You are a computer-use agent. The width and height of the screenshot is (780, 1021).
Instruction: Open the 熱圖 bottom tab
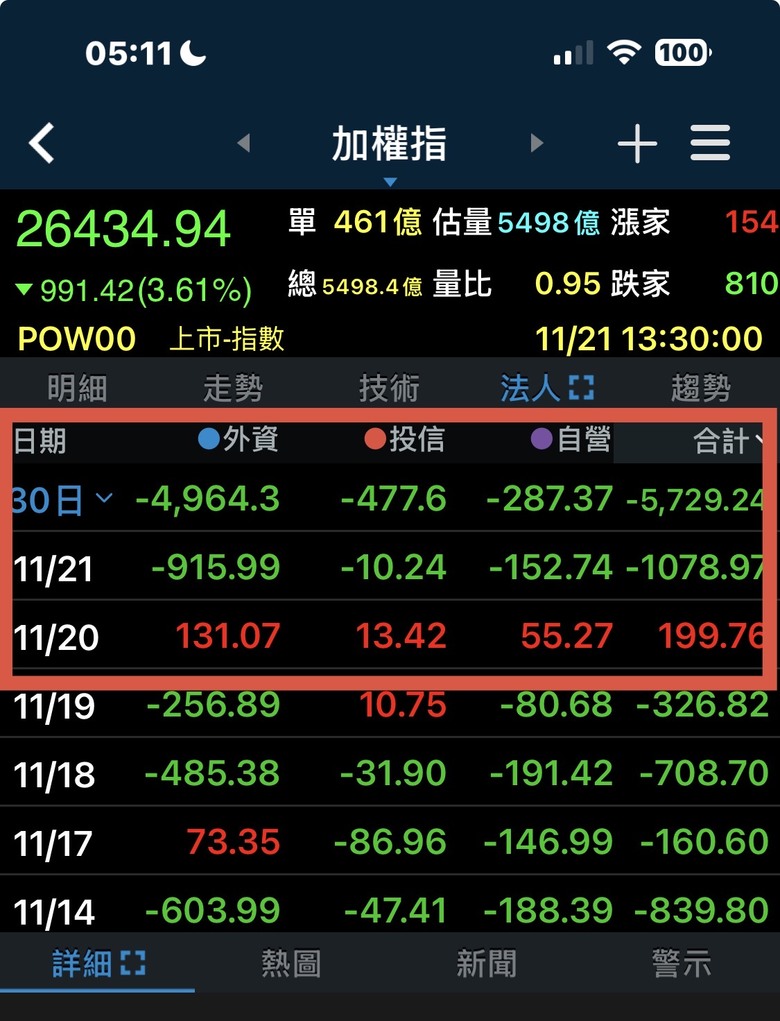click(x=291, y=964)
